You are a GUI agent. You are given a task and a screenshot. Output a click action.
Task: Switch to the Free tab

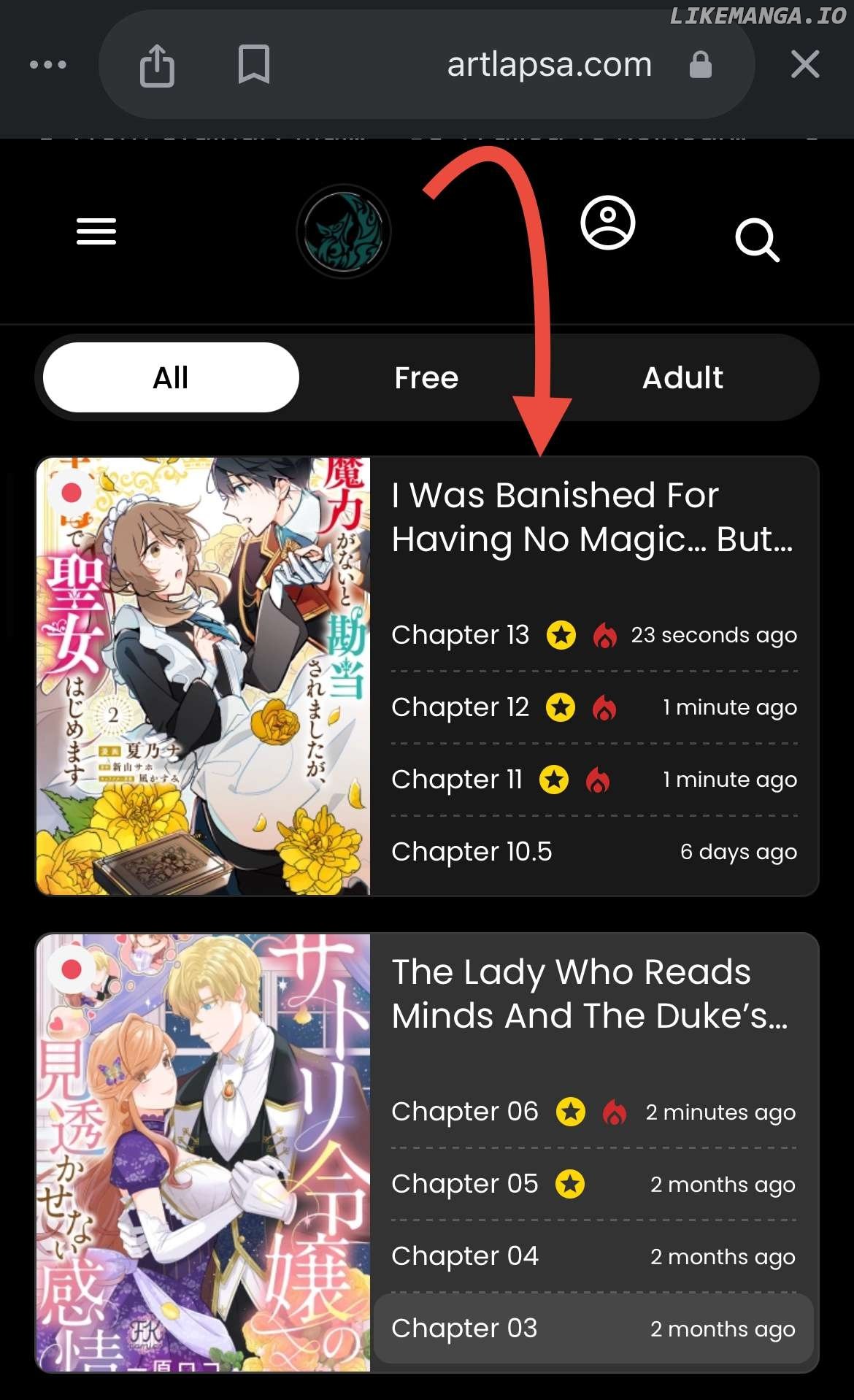[x=426, y=377]
